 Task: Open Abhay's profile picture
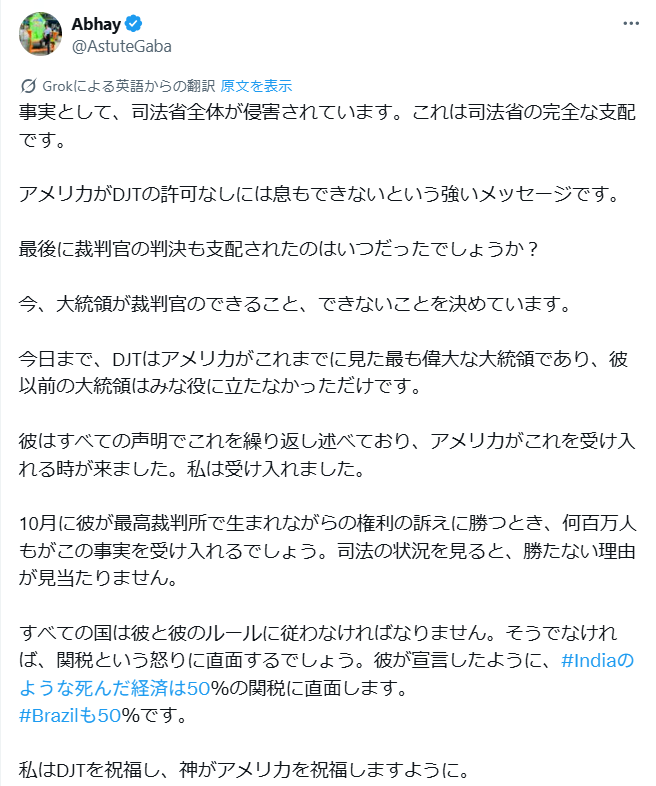(x=40, y=33)
